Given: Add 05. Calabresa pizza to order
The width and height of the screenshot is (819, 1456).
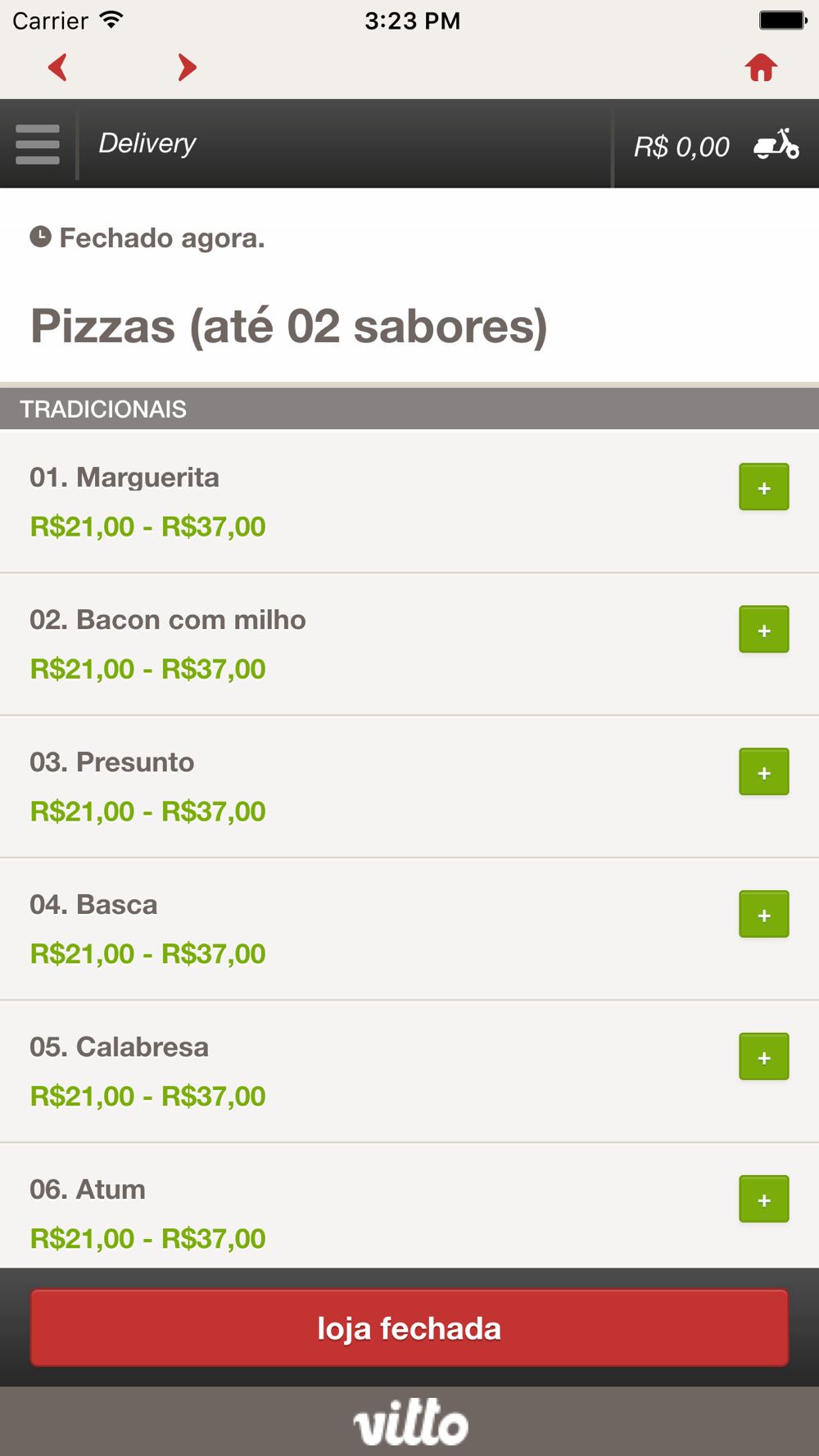Looking at the screenshot, I should [x=764, y=1057].
